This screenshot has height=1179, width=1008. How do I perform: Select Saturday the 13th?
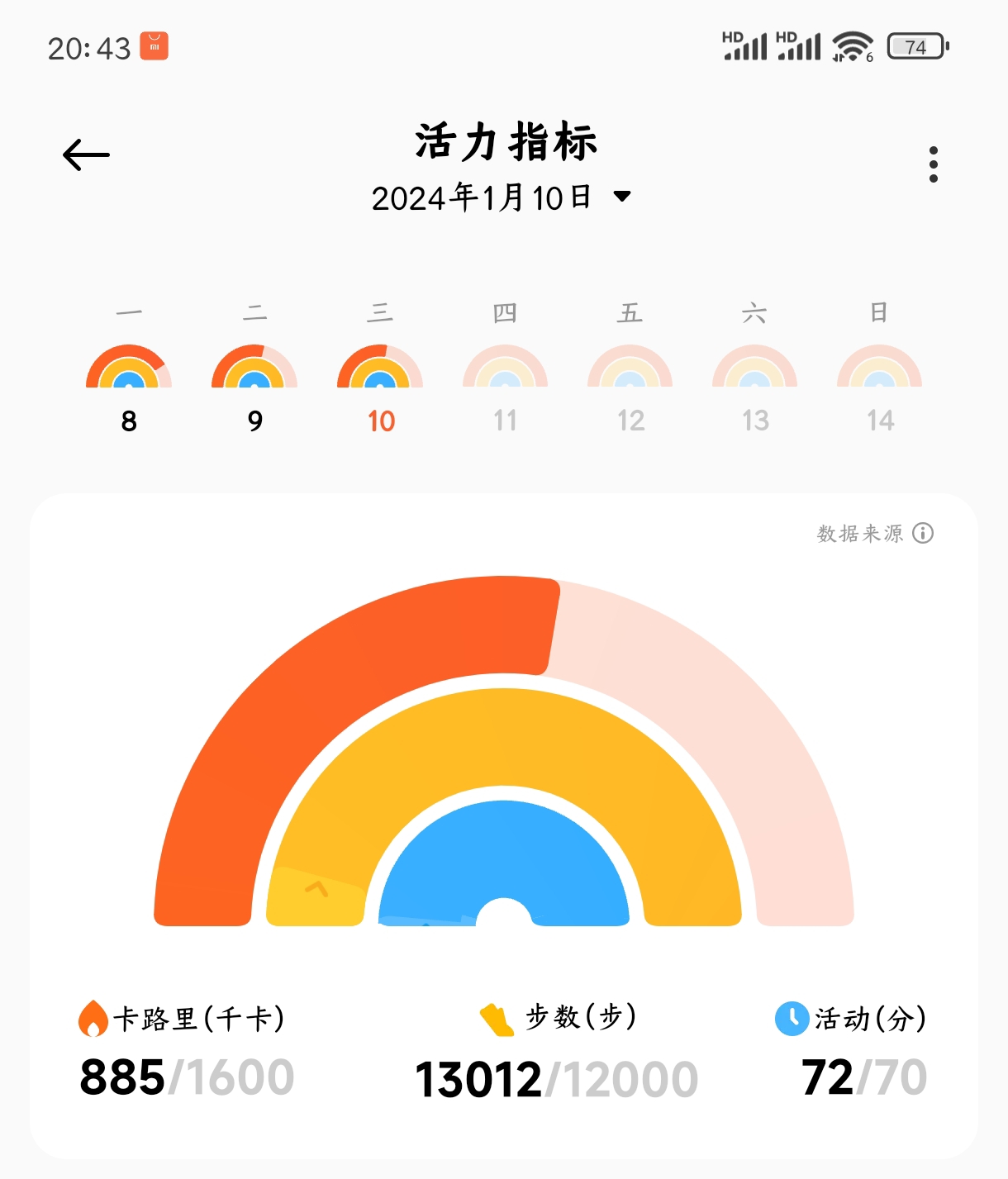pyautogui.click(x=755, y=387)
